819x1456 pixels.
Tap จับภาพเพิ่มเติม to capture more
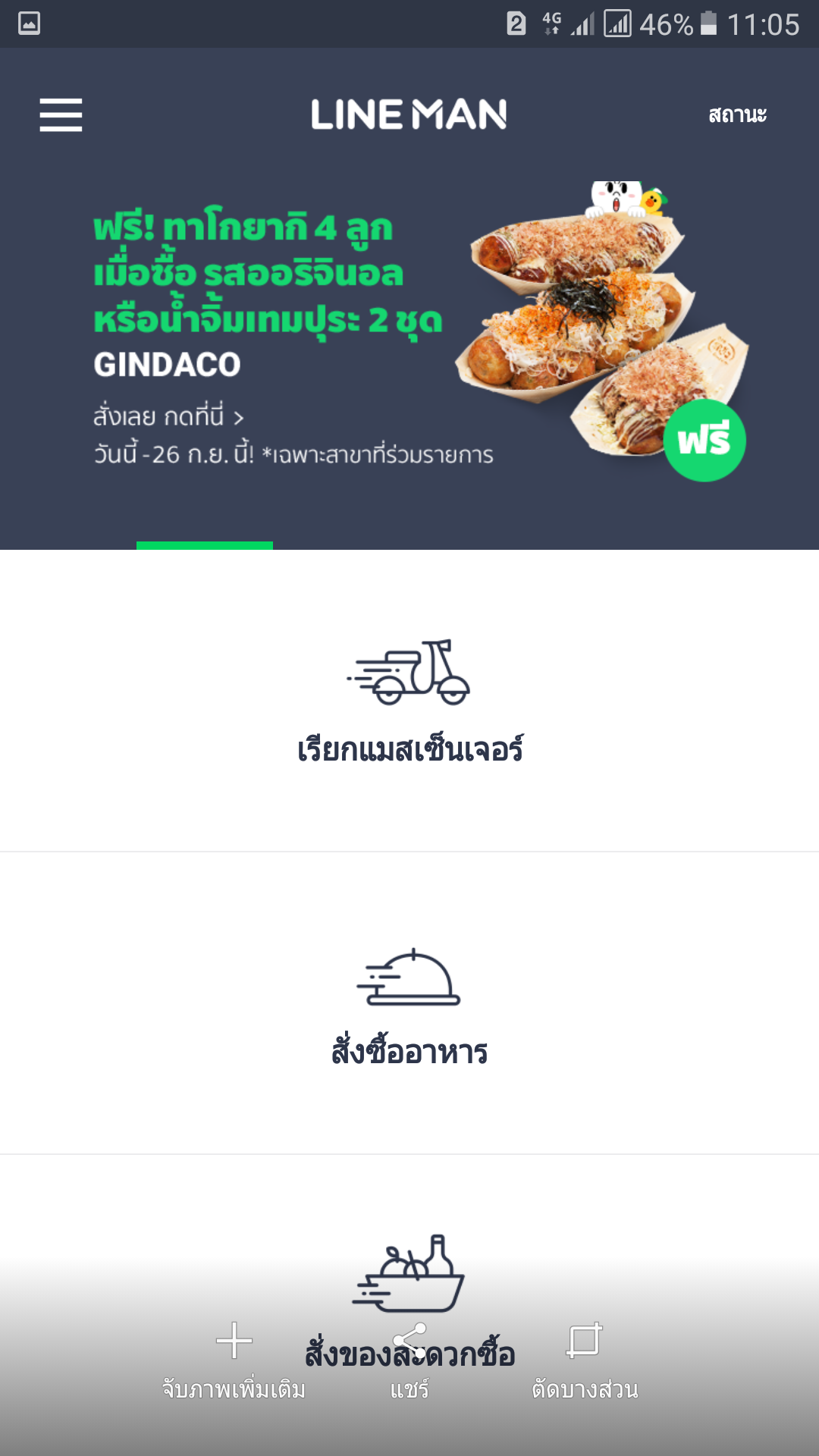(234, 1359)
